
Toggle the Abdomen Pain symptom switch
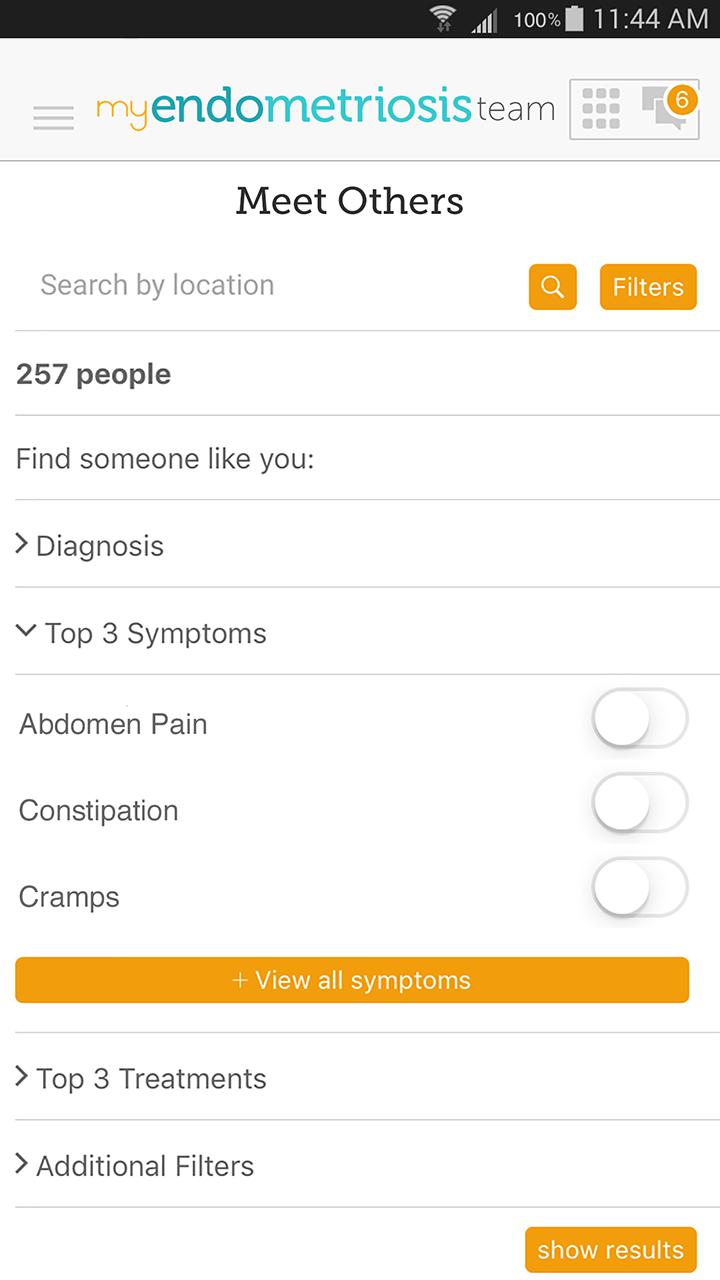(640, 718)
